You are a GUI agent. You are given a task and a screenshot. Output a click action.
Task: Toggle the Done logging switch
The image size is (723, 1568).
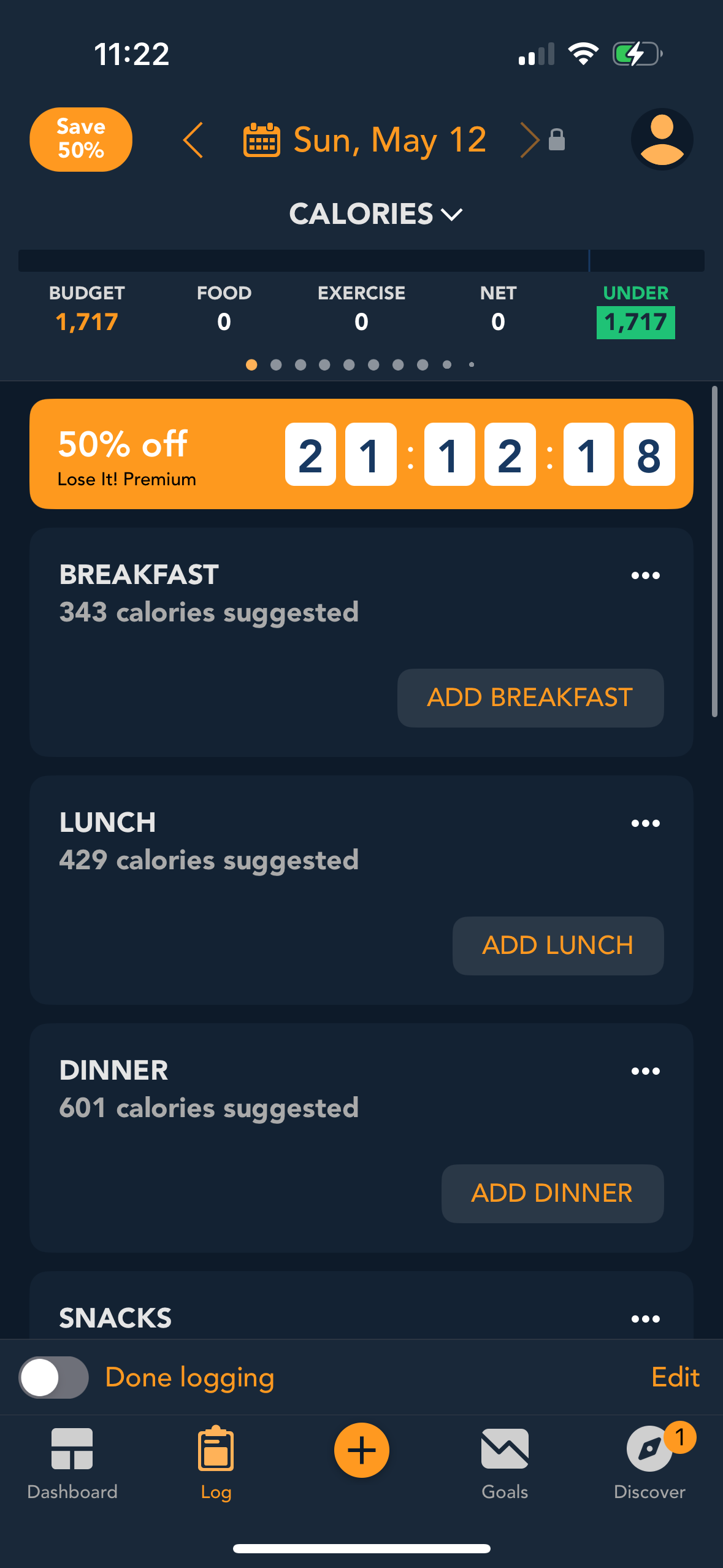[x=53, y=1377]
